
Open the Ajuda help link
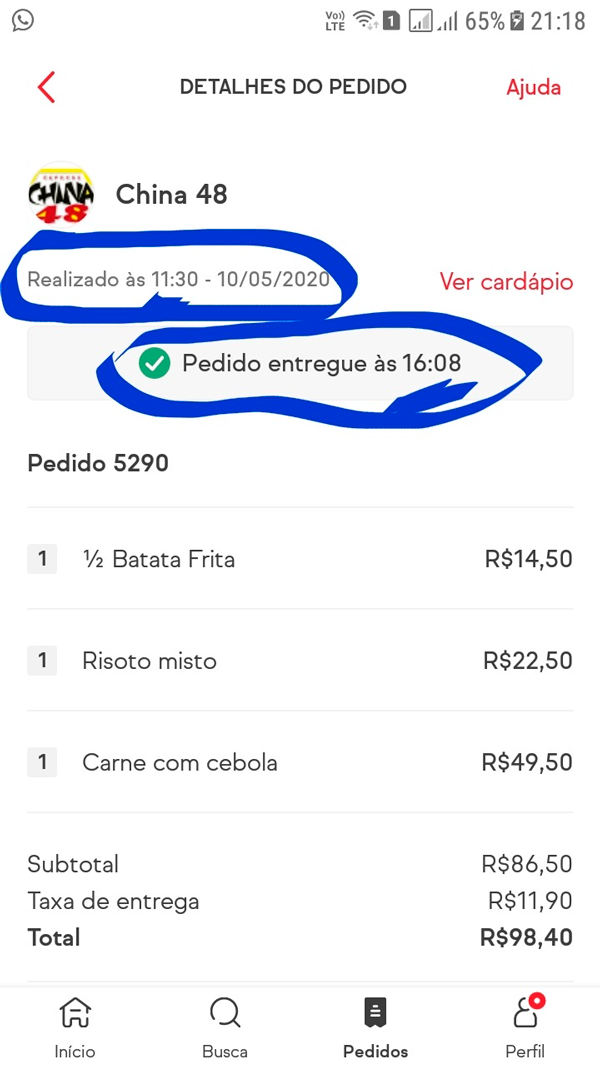(x=533, y=88)
